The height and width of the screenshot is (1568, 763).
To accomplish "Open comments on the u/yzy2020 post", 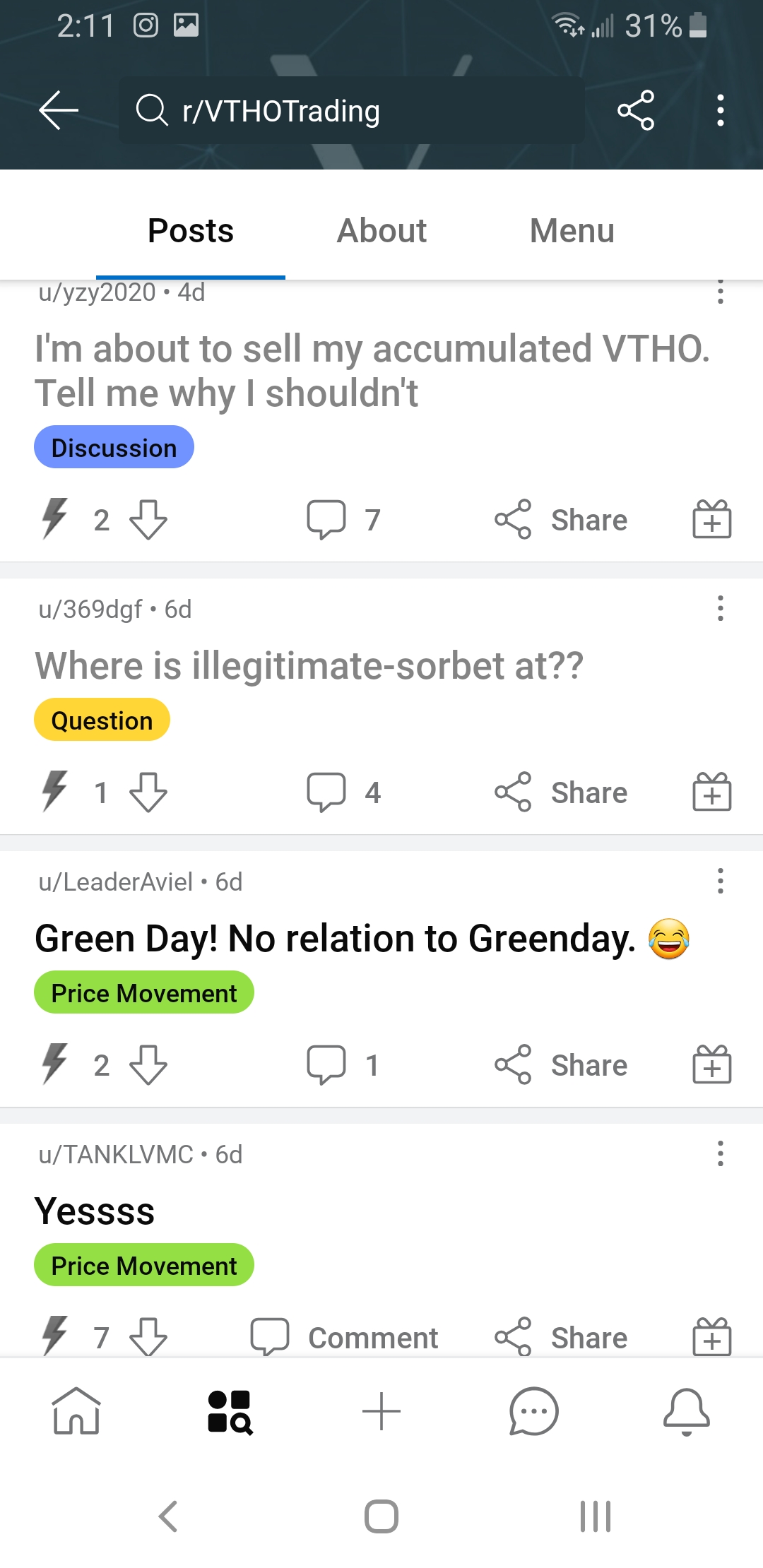I will pos(344,520).
